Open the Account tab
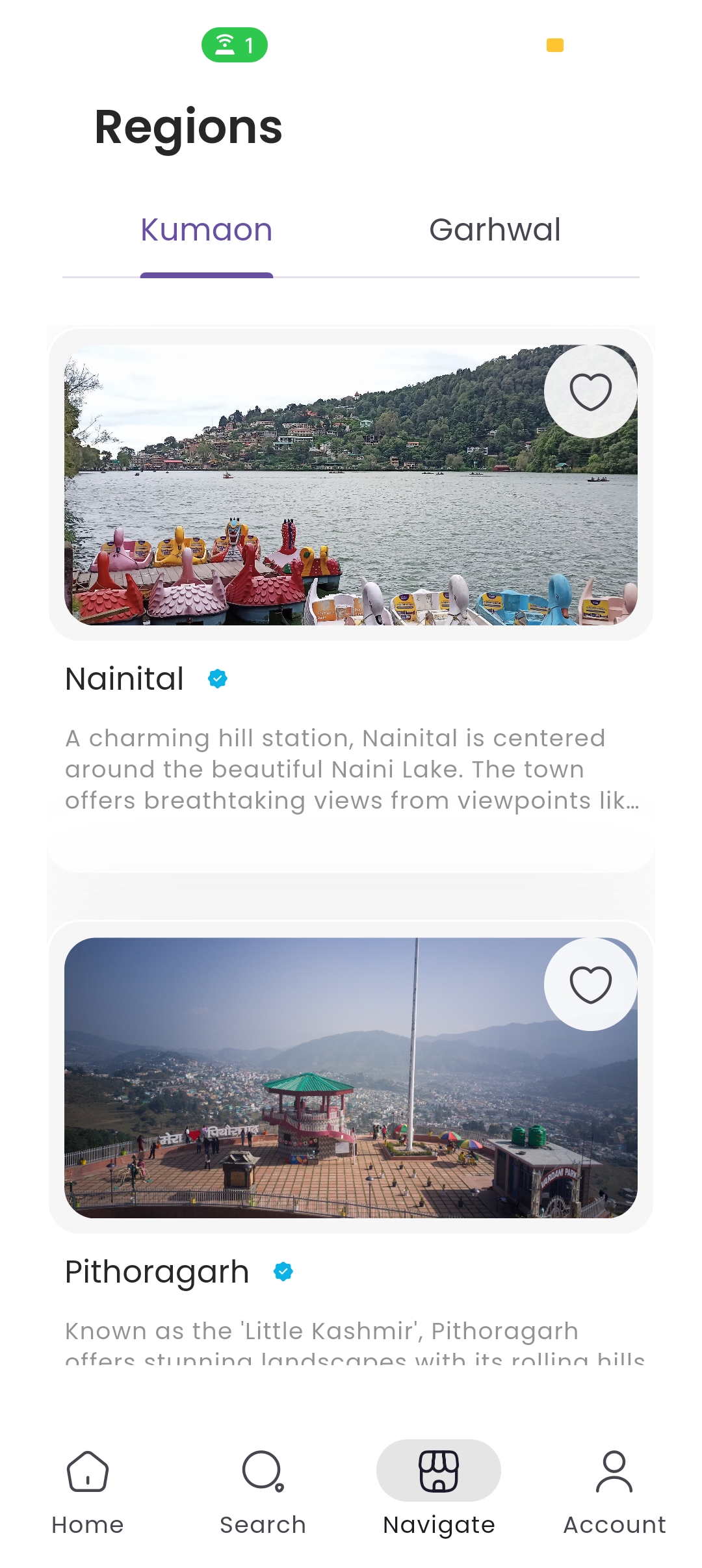702x1568 pixels. pyautogui.click(x=614, y=1490)
